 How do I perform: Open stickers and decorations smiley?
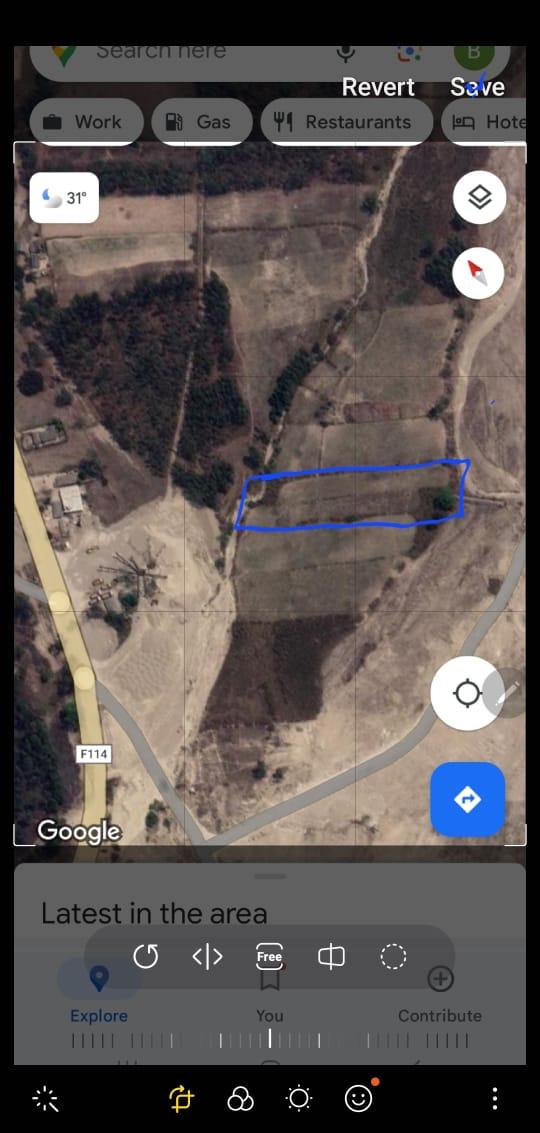point(359,1098)
